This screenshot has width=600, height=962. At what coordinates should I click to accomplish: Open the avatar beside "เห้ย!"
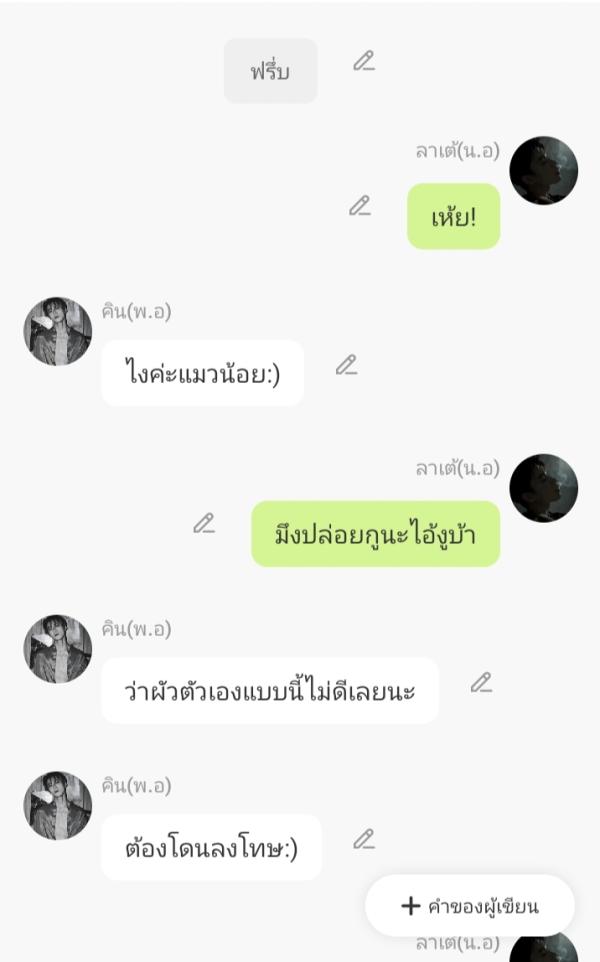pyautogui.click(x=543, y=171)
